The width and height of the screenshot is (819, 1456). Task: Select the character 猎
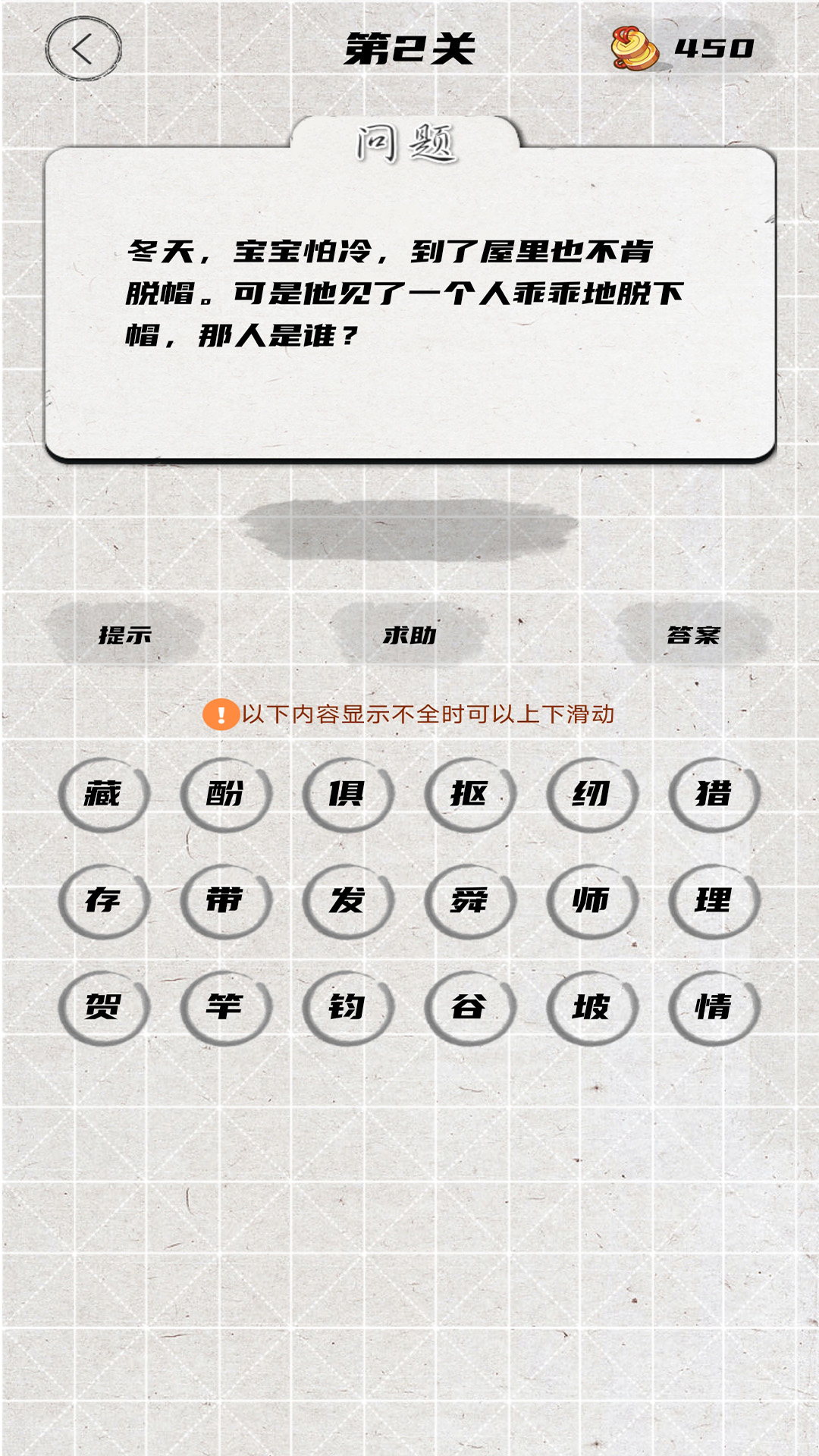pyautogui.click(x=714, y=795)
